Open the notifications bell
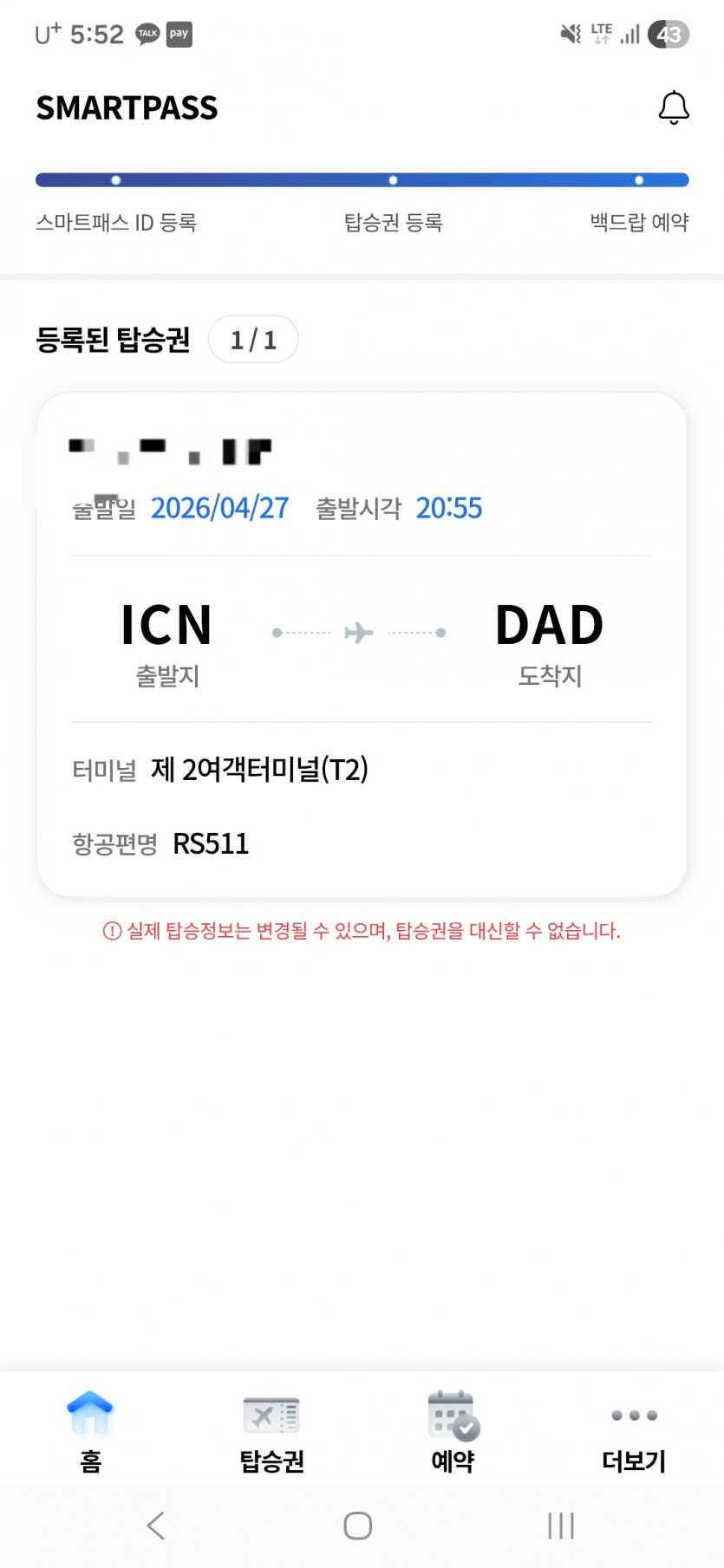The height and width of the screenshot is (1568, 724). pyautogui.click(x=673, y=108)
